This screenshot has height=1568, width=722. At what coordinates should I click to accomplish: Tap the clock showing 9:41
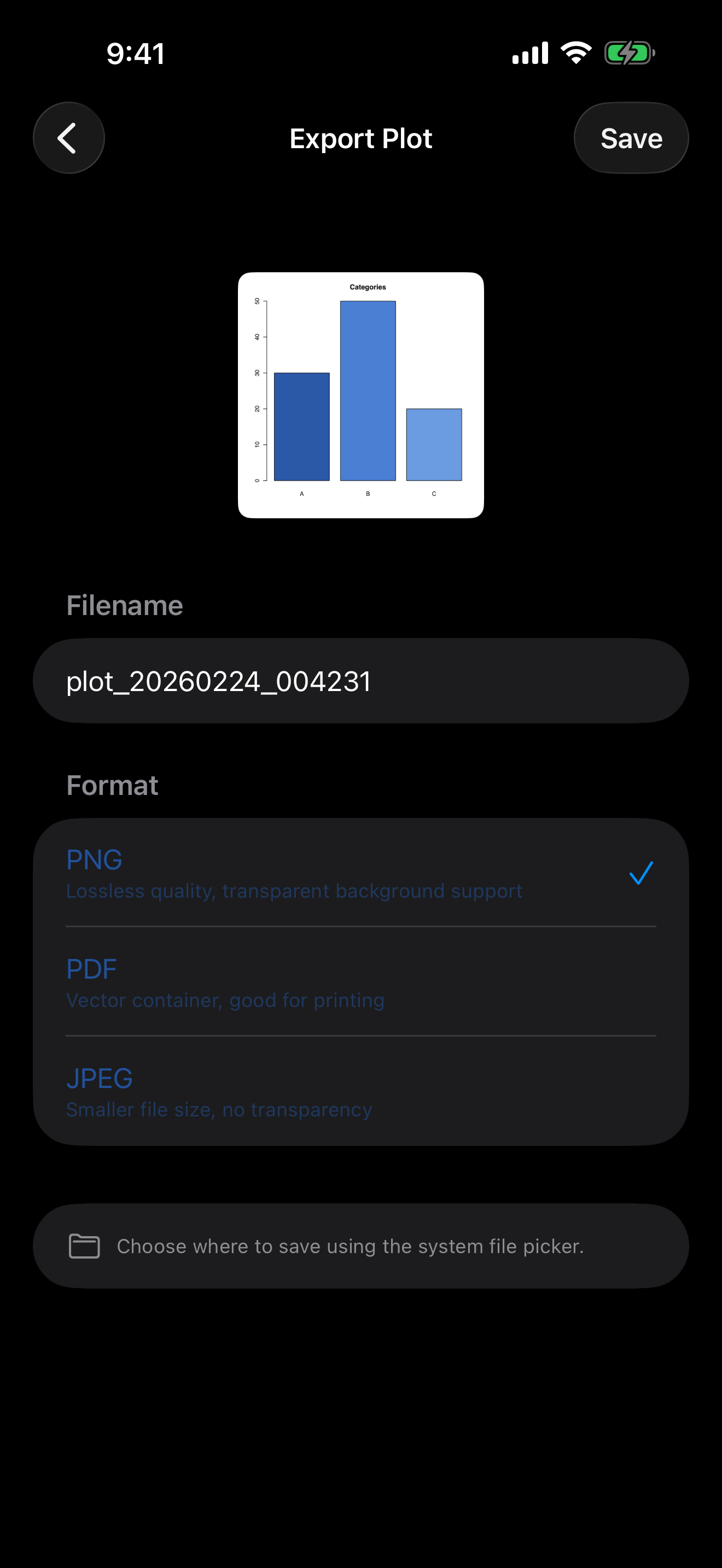click(135, 54)
